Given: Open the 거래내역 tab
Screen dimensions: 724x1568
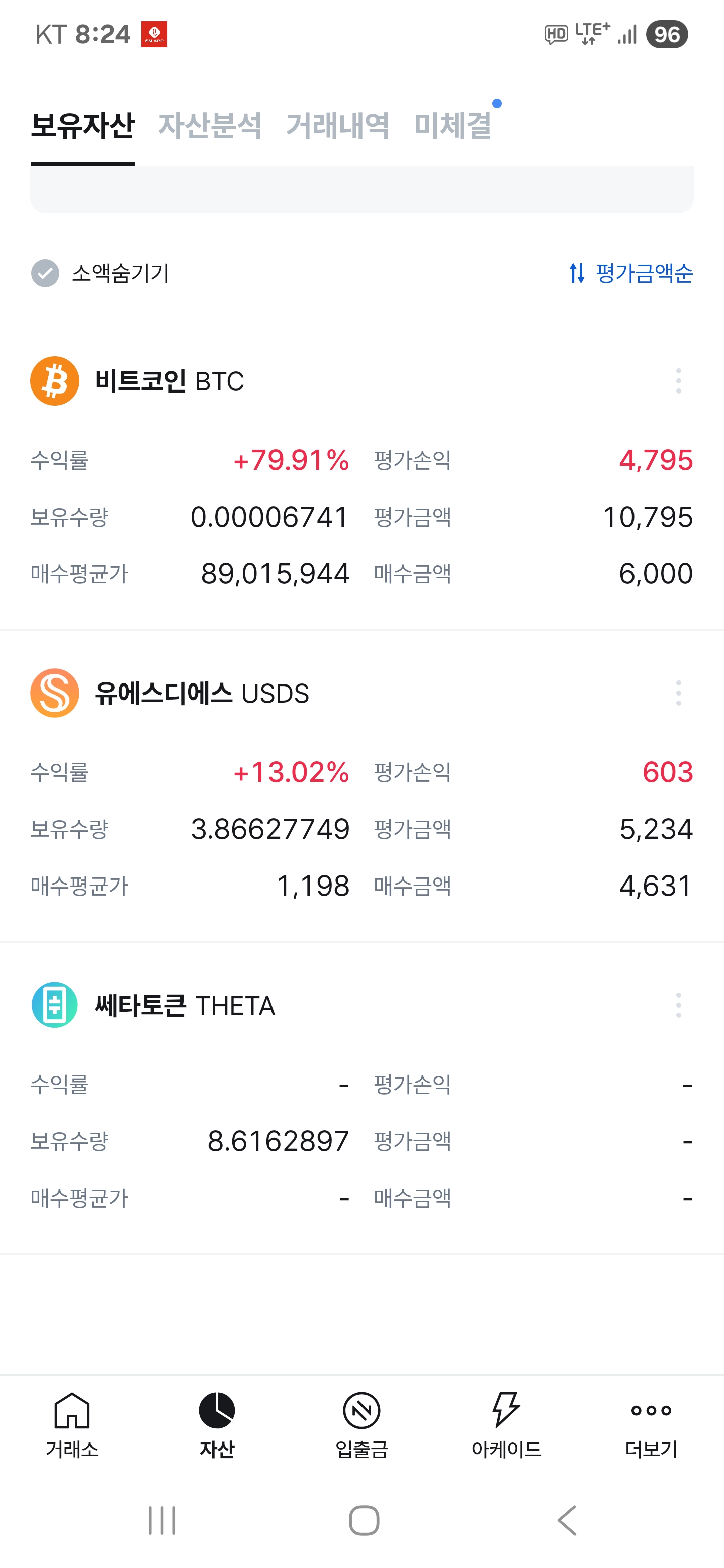Looking at the screenshot, I should point(338,126).
